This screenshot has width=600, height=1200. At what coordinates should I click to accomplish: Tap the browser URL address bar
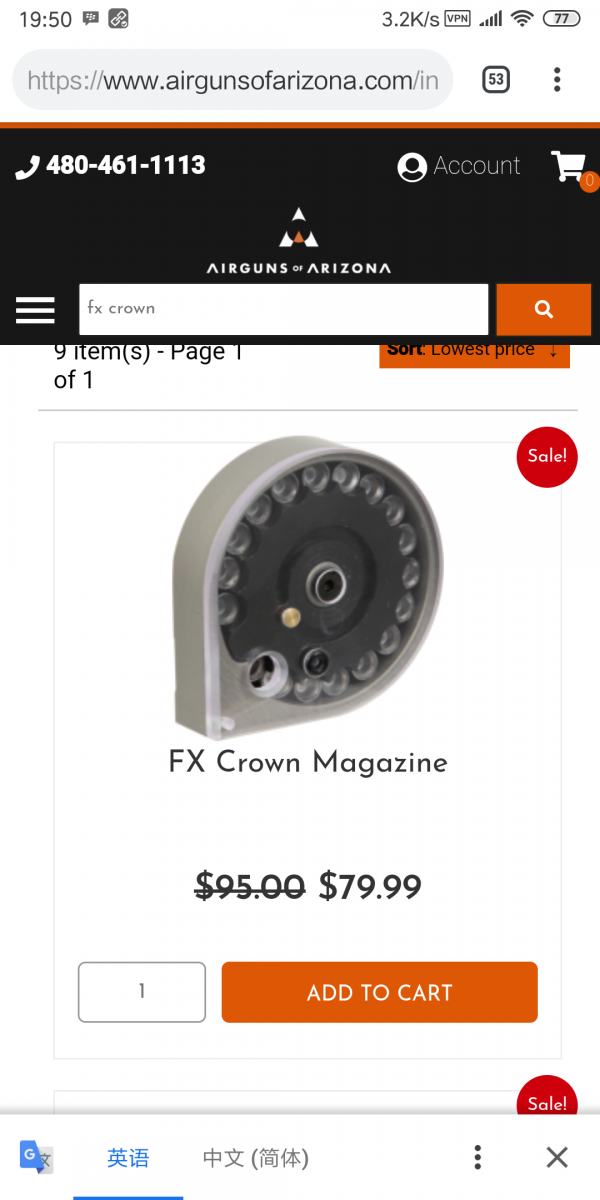tap(232, 80)
